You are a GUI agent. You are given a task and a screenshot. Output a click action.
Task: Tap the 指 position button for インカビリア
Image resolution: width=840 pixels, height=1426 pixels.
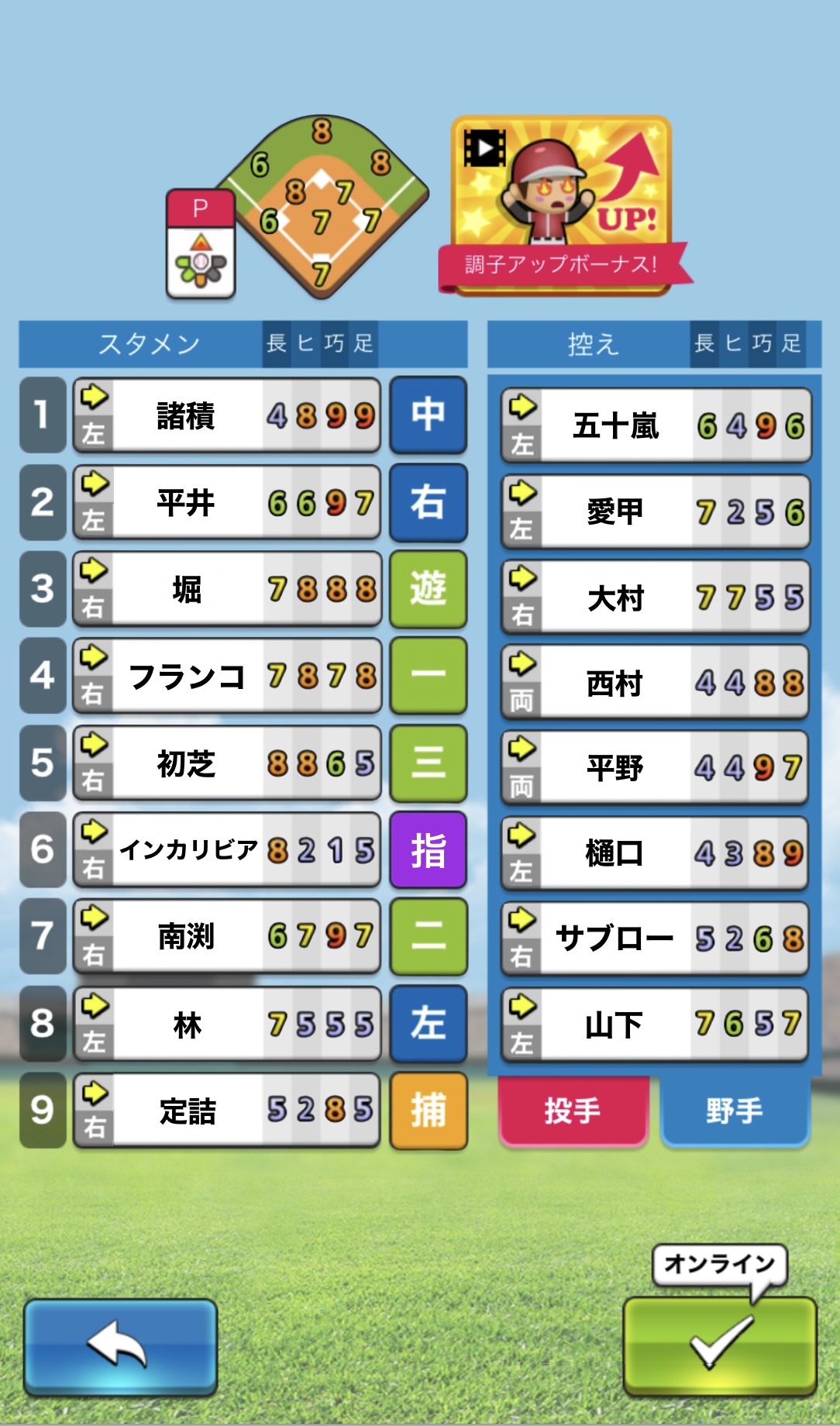click(x=428, y=850)
